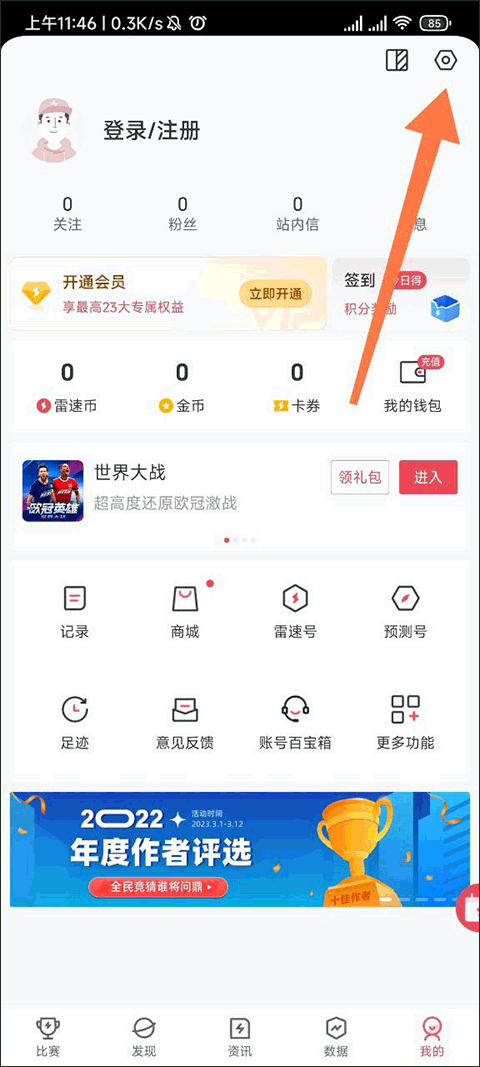
Task: Open the 签到 check-in card
Action: [x=400, y=294]
